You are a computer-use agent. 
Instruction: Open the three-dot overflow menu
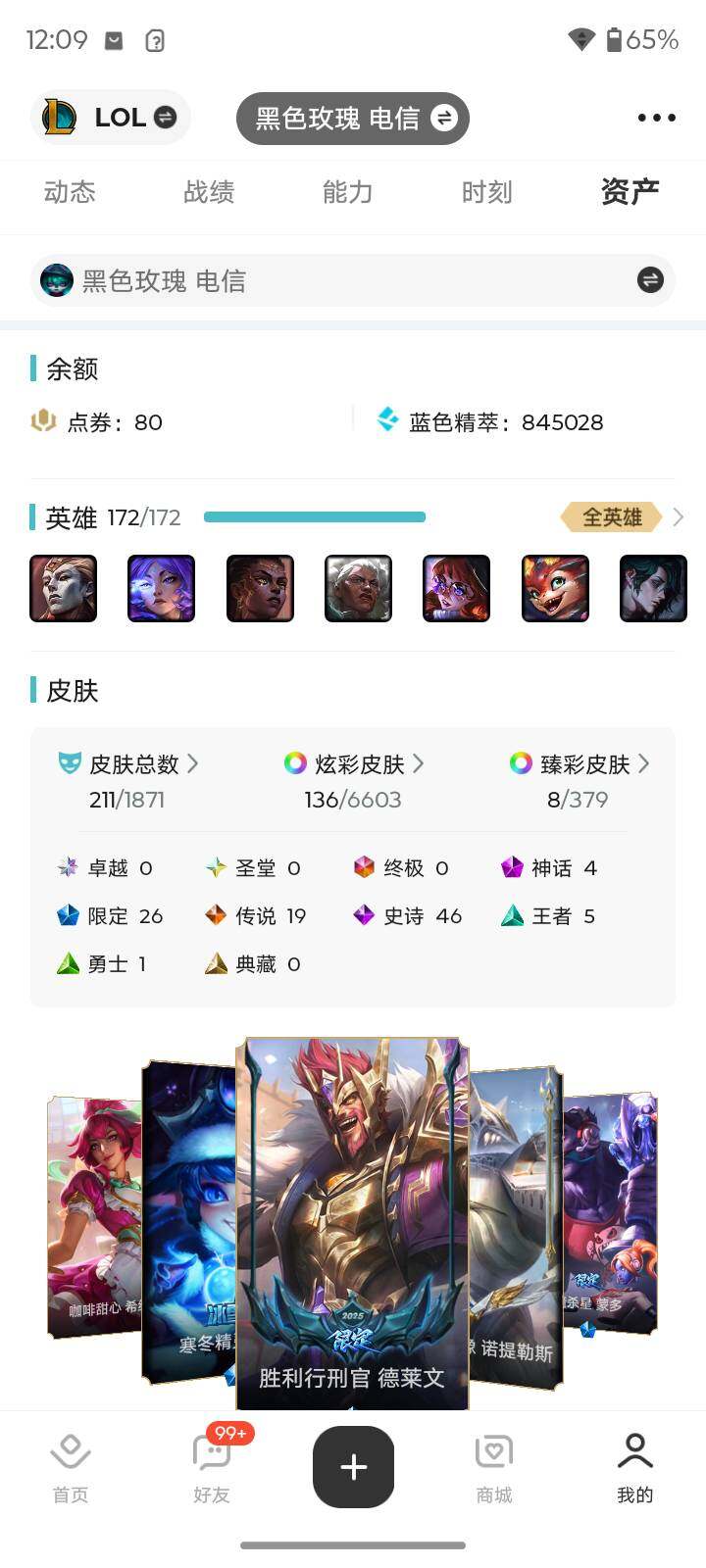pos(656,118)
